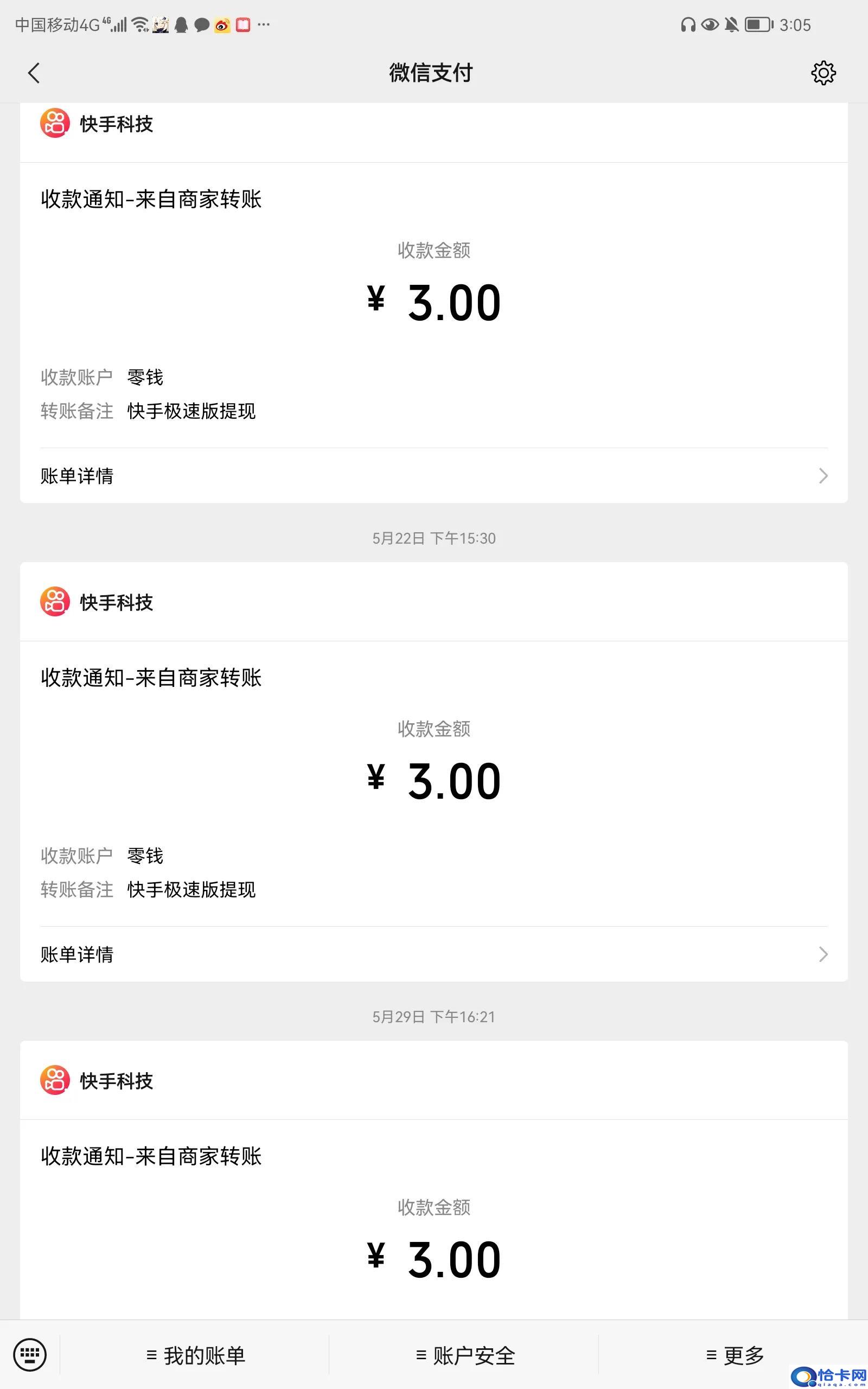868x1389 pixels.
Task: Select the Wi-Fi indicator in status bar
Action: [x=141, y=24]
